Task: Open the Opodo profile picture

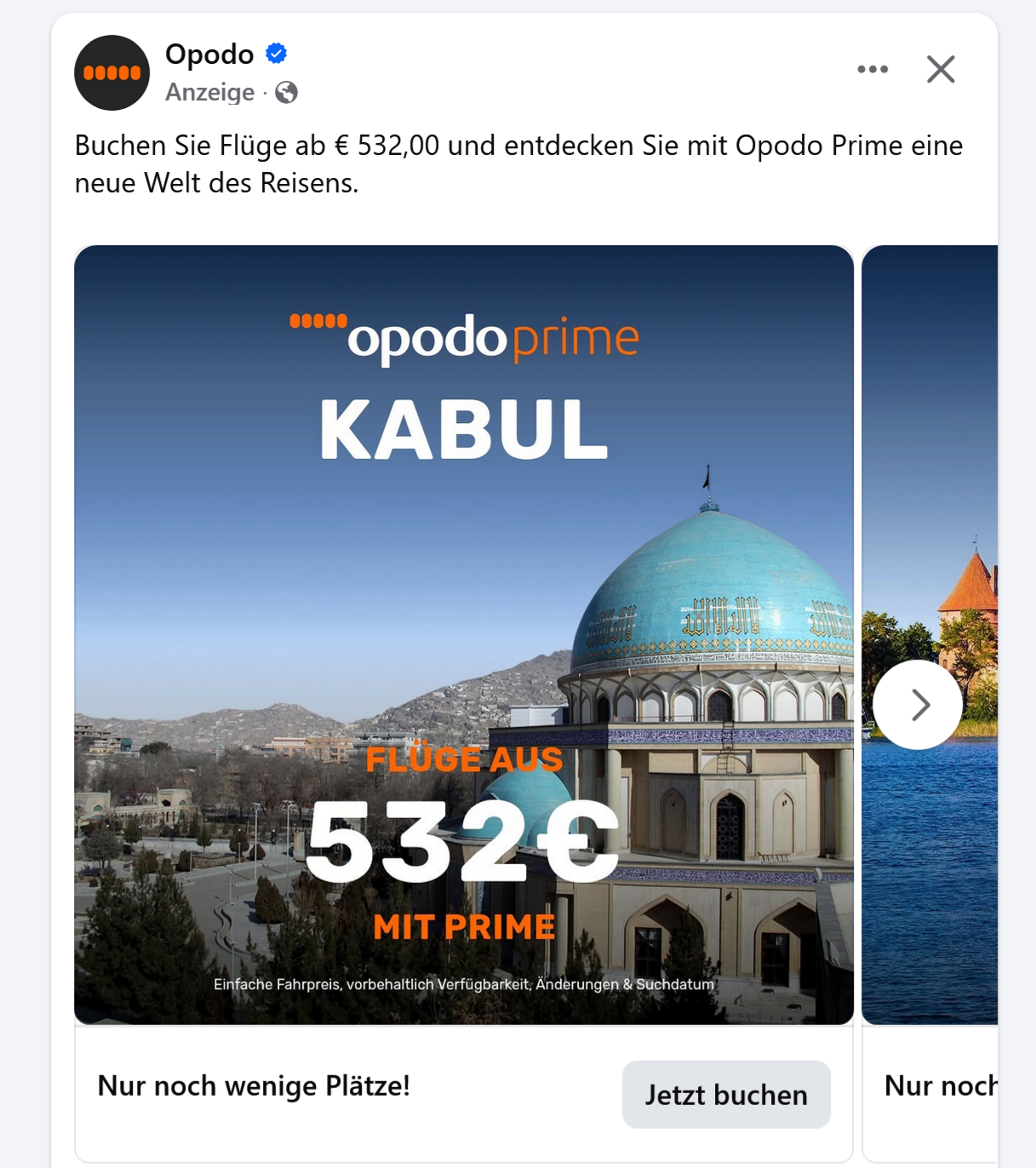Action: (112, 72)
